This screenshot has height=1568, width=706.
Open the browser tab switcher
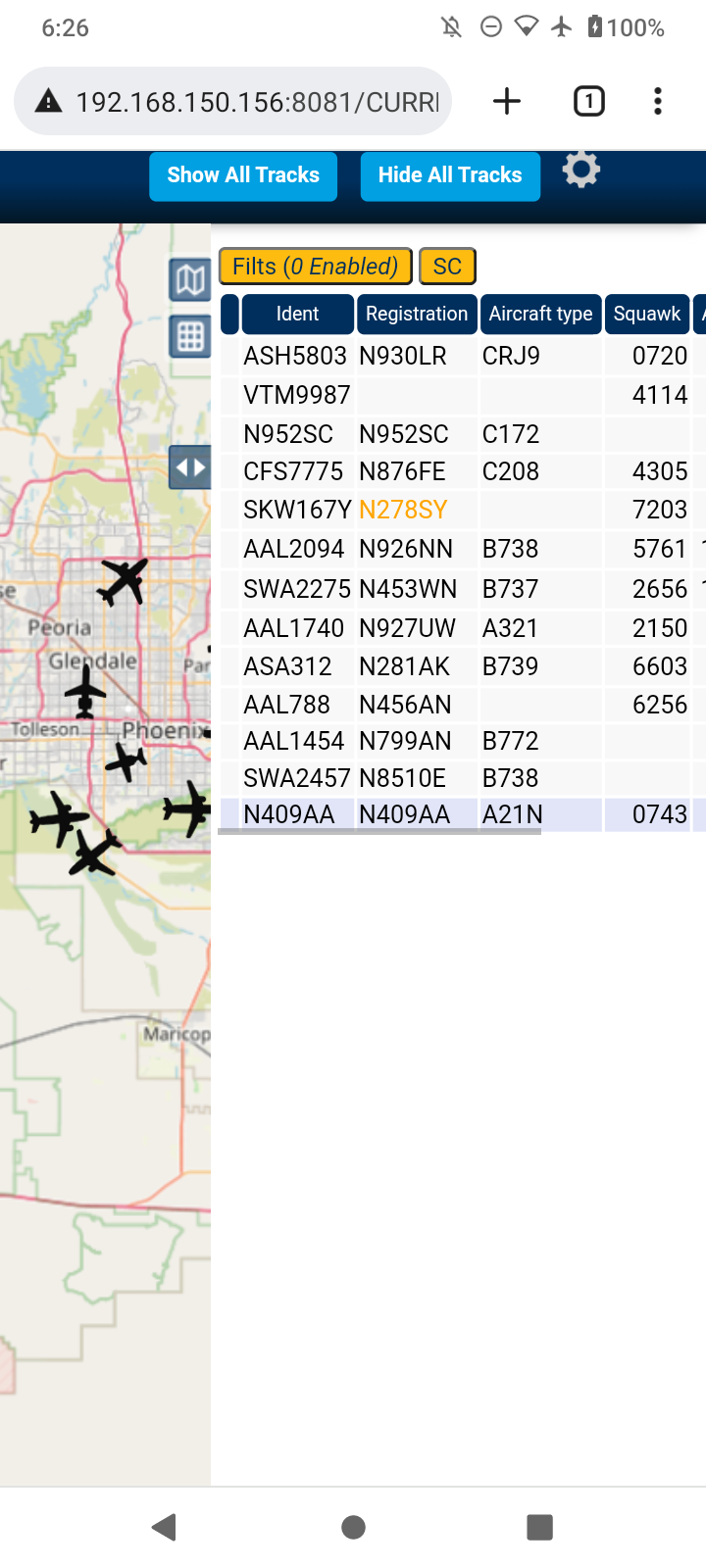589,101
